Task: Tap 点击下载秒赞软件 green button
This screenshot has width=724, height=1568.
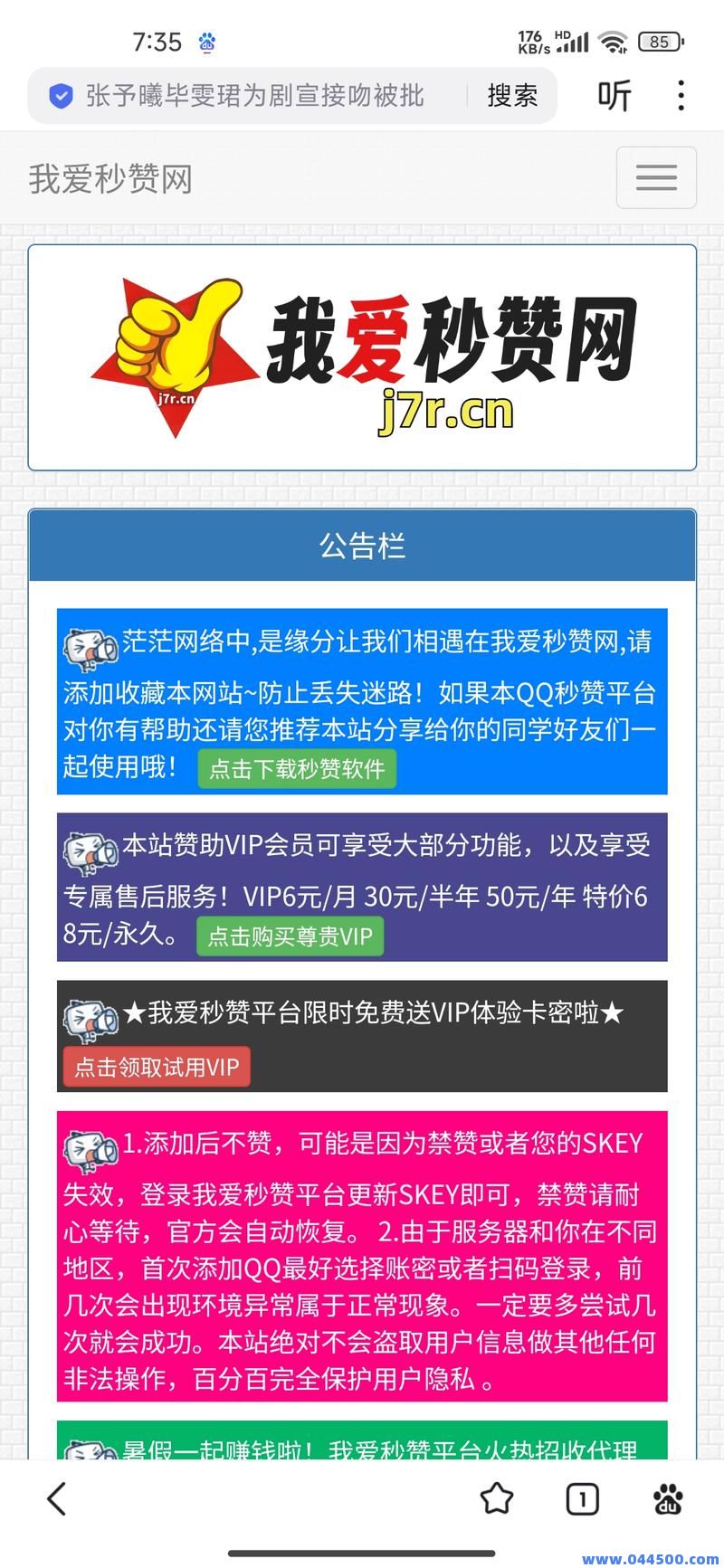Action: click(x=297, y=768)
